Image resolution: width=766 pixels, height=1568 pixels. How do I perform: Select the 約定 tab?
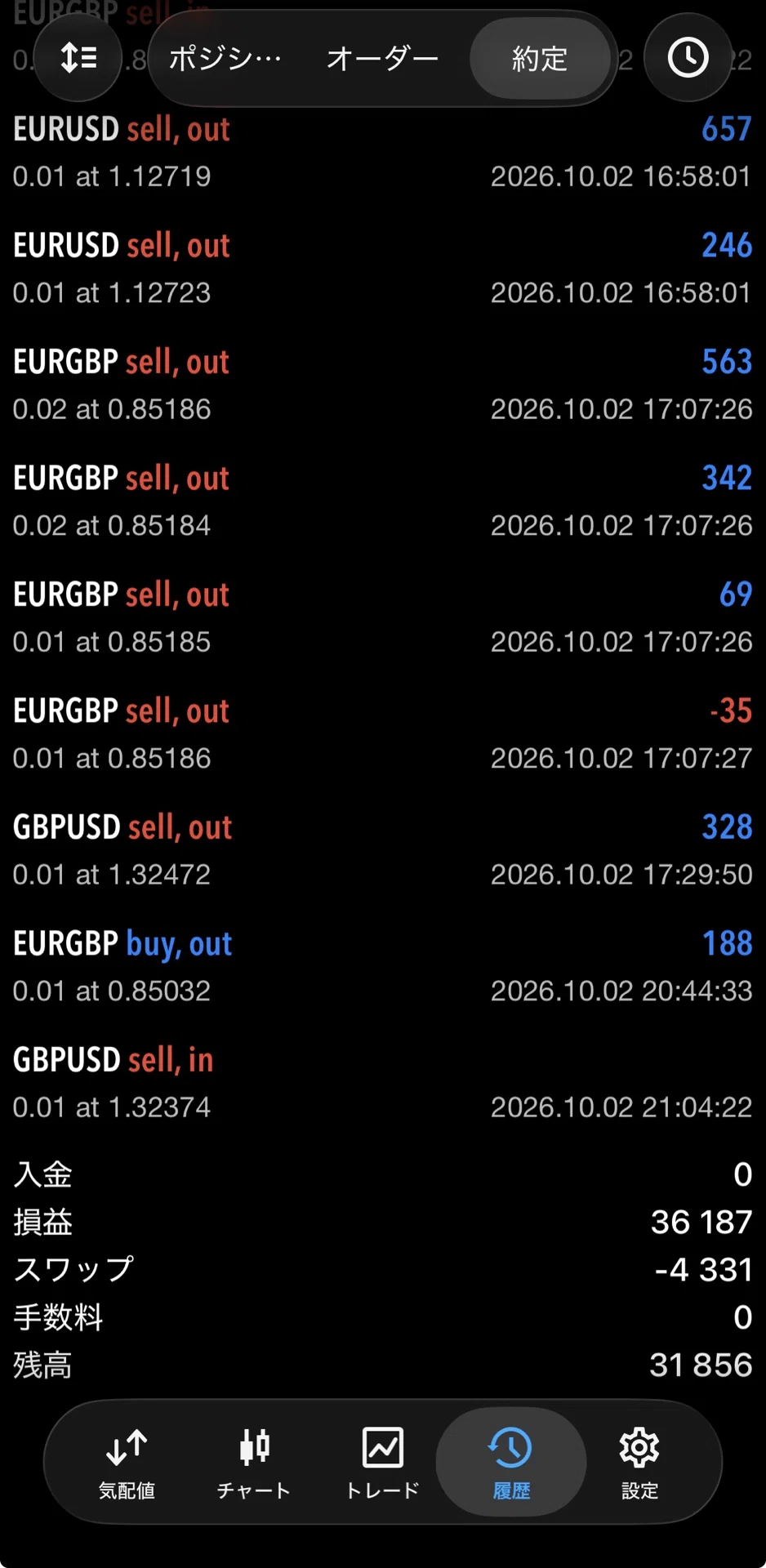click(x=540, y=59)
